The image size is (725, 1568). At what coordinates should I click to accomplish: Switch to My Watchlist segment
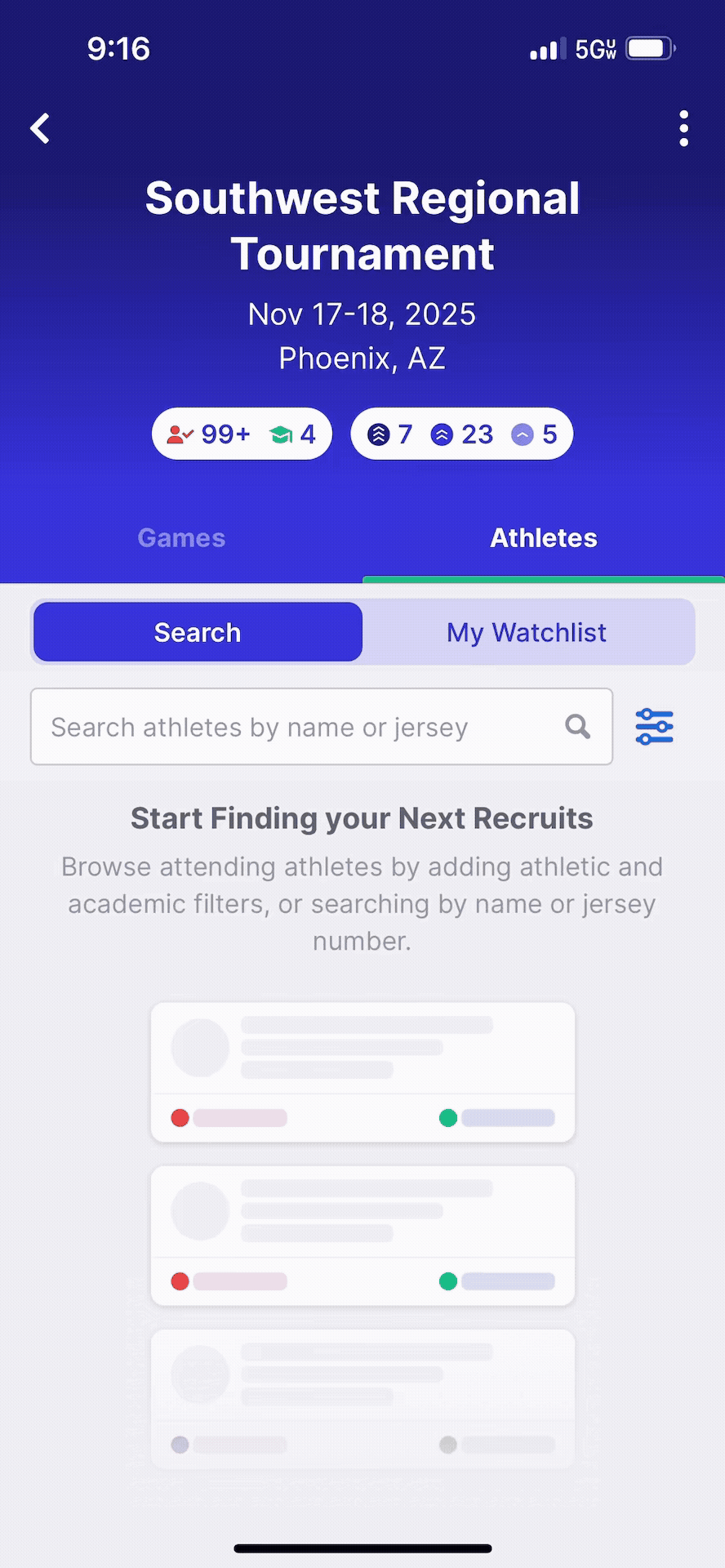(527, 632)
